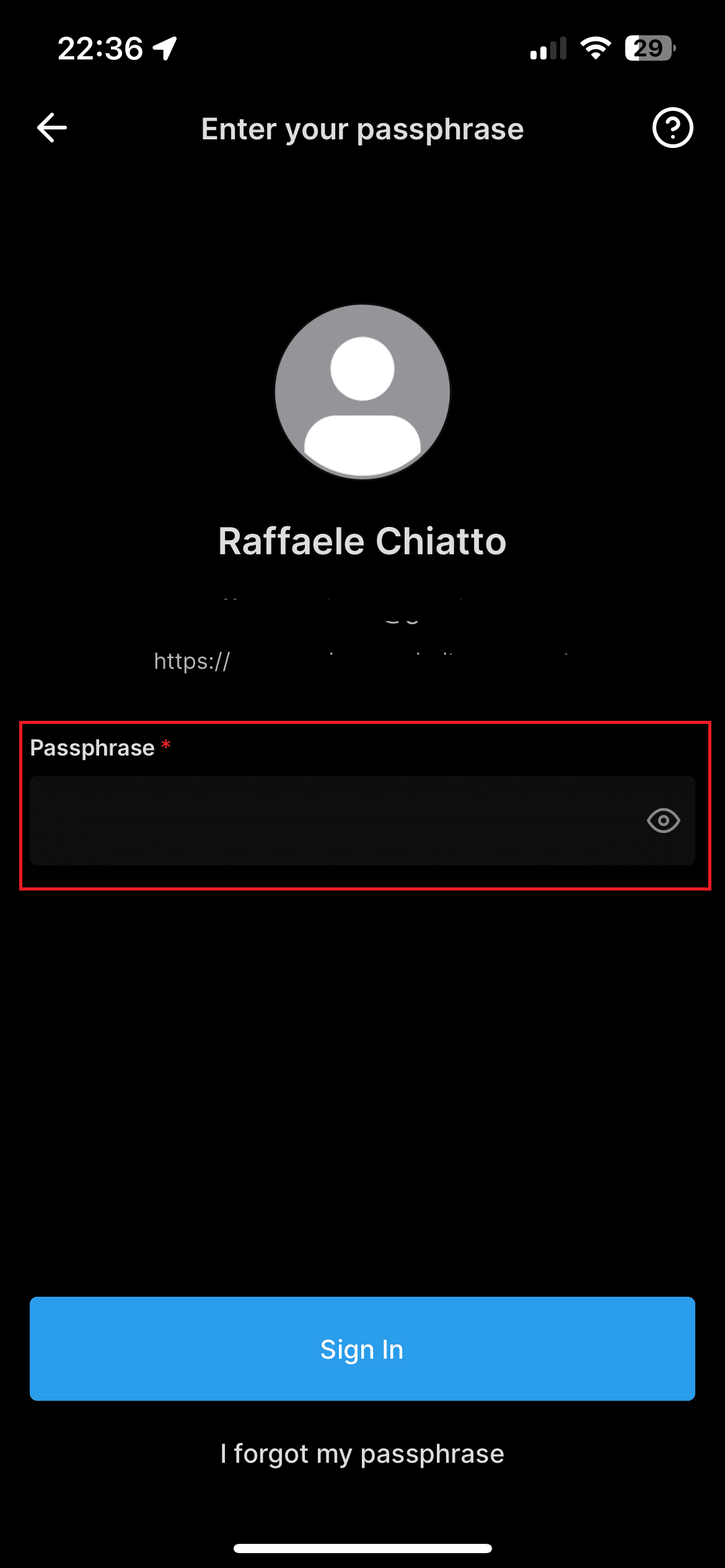Viewport: 725px width, 1568px height.
Task: Go back with the arrow icon
Action: (x=52, y=128)
